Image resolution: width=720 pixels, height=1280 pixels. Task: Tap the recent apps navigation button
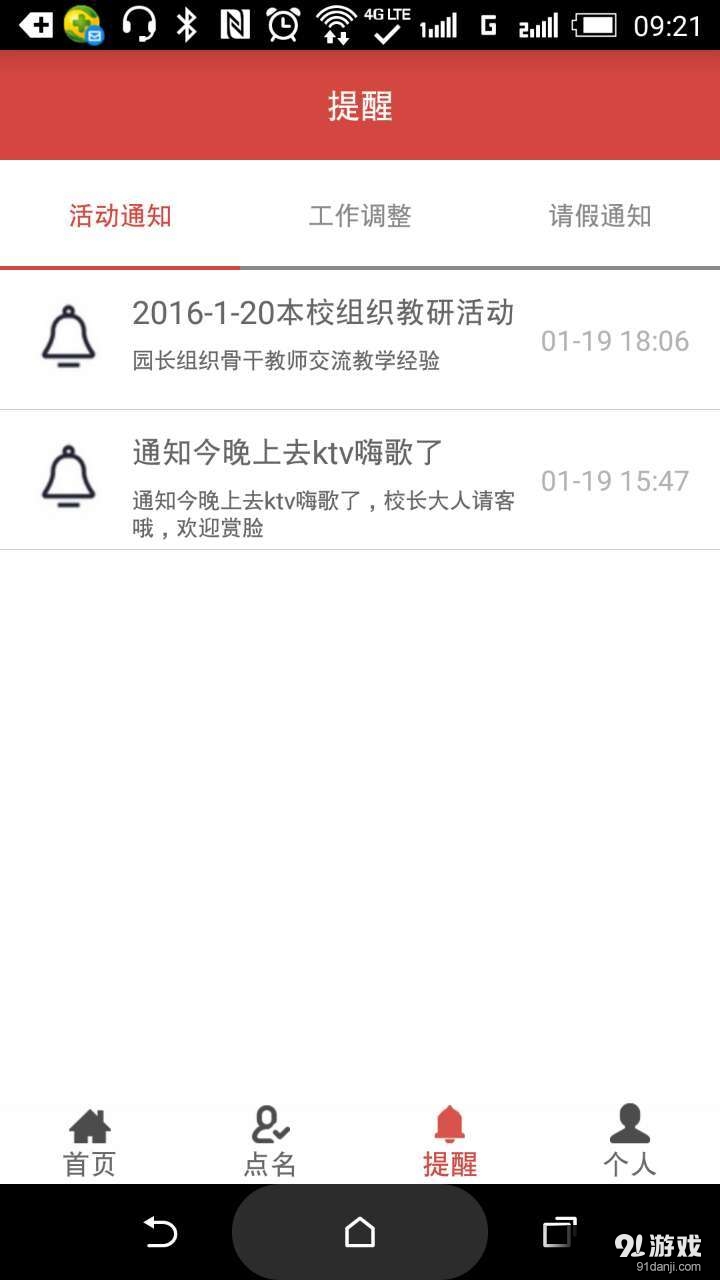[558, 1232]
